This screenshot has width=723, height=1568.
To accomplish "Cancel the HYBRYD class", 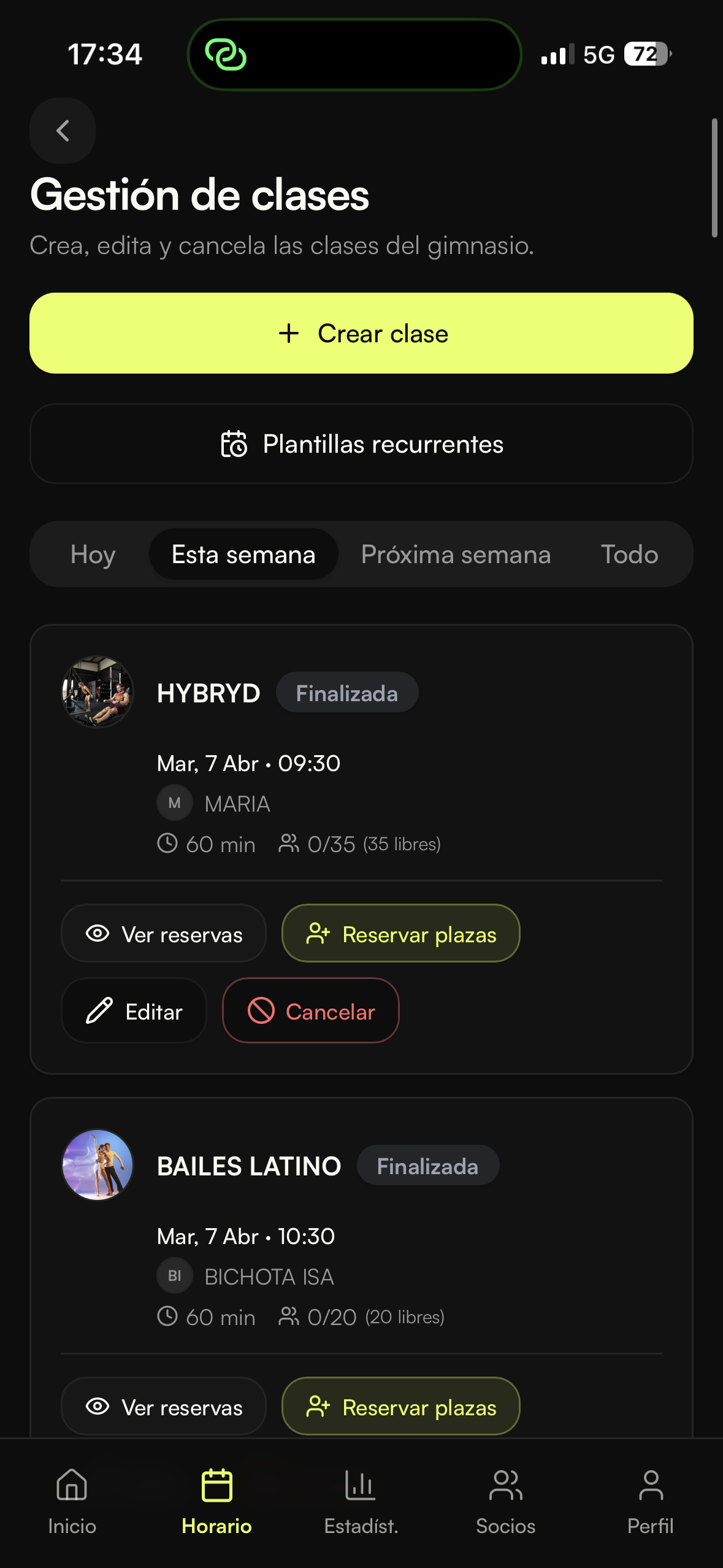I will click(310, 1011).
